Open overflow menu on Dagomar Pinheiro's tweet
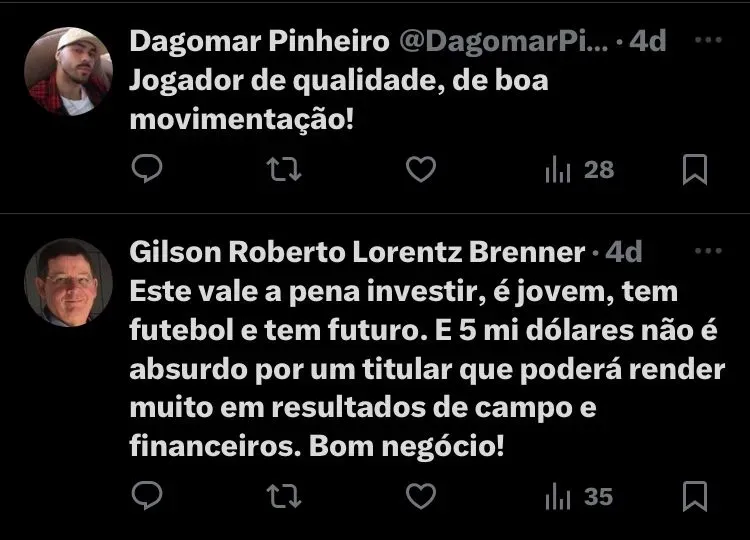The height and width of the screenshot is (540, 750). [708, 41]
